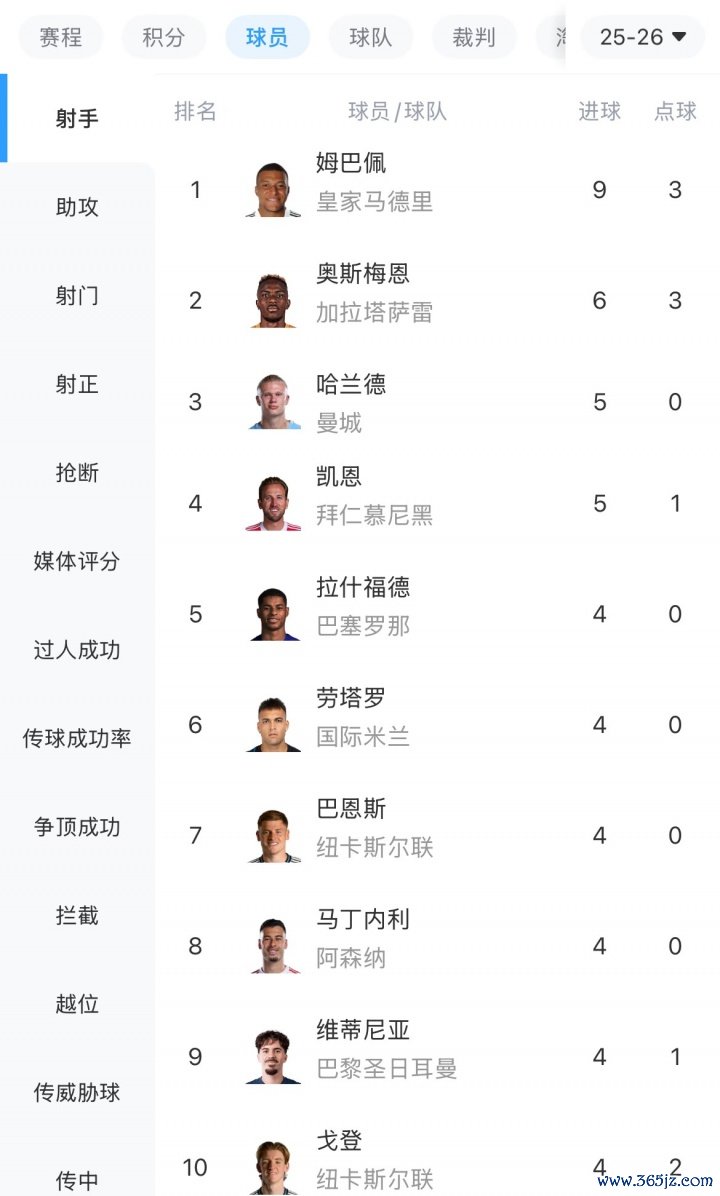Open the 拦截 ranking

tap(77, 915)
